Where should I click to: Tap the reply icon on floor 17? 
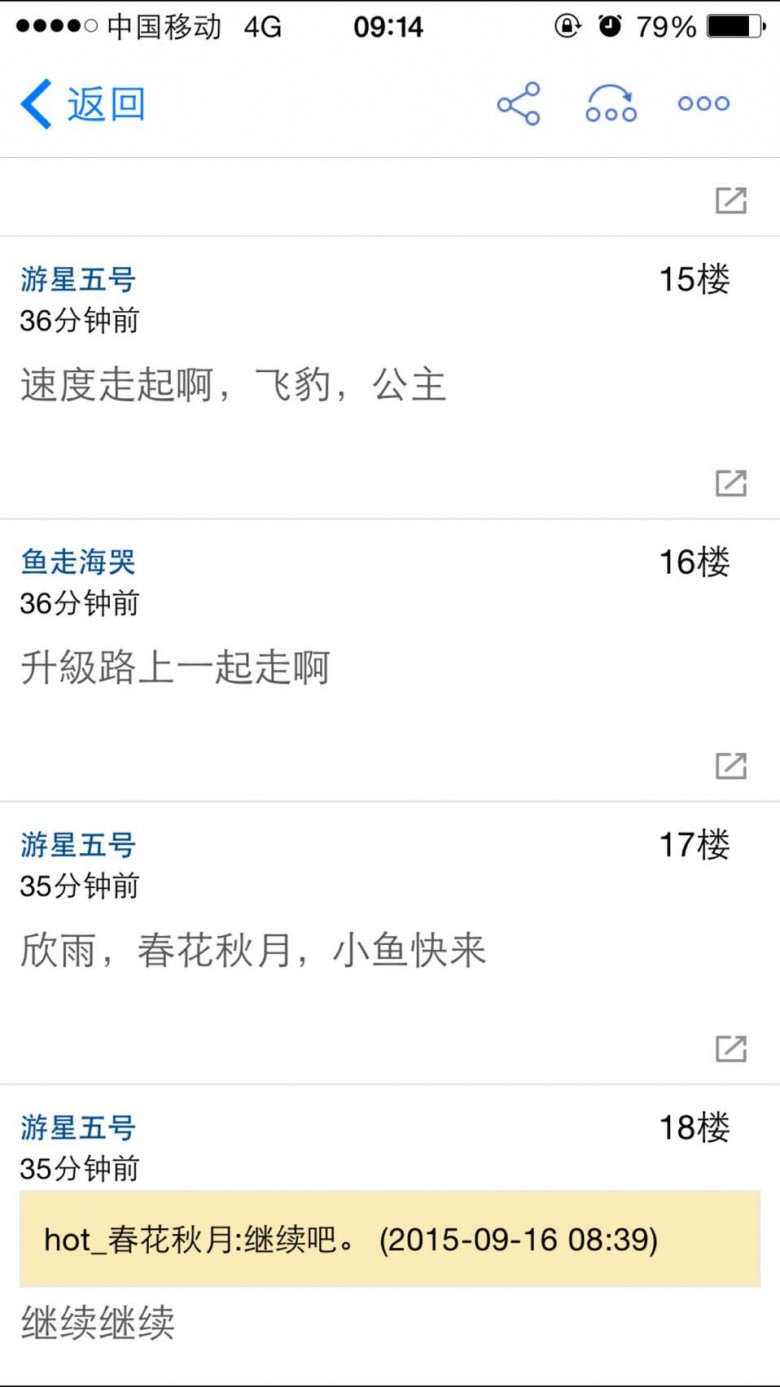[x=731, y=1048]
